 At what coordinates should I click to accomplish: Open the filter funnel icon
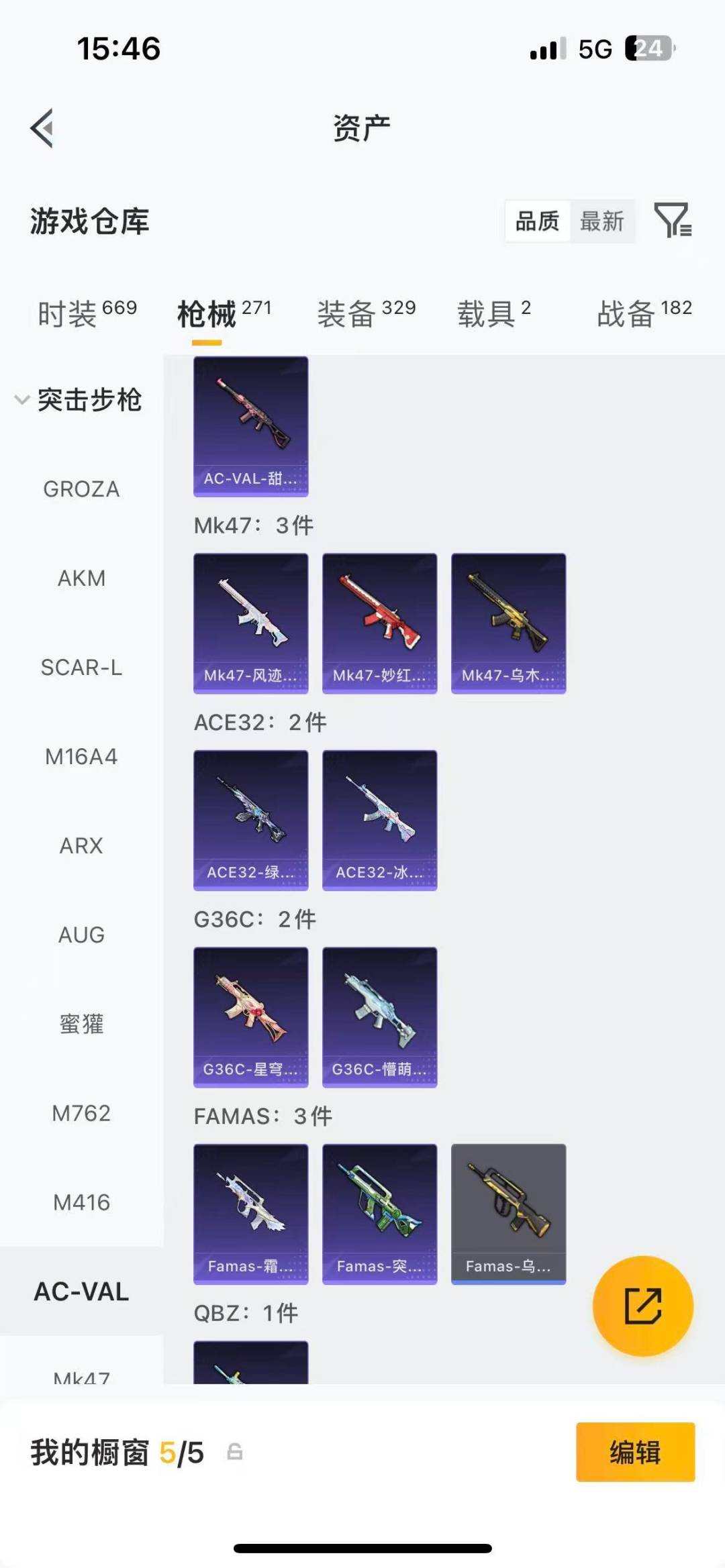click(x=673, y=220)
